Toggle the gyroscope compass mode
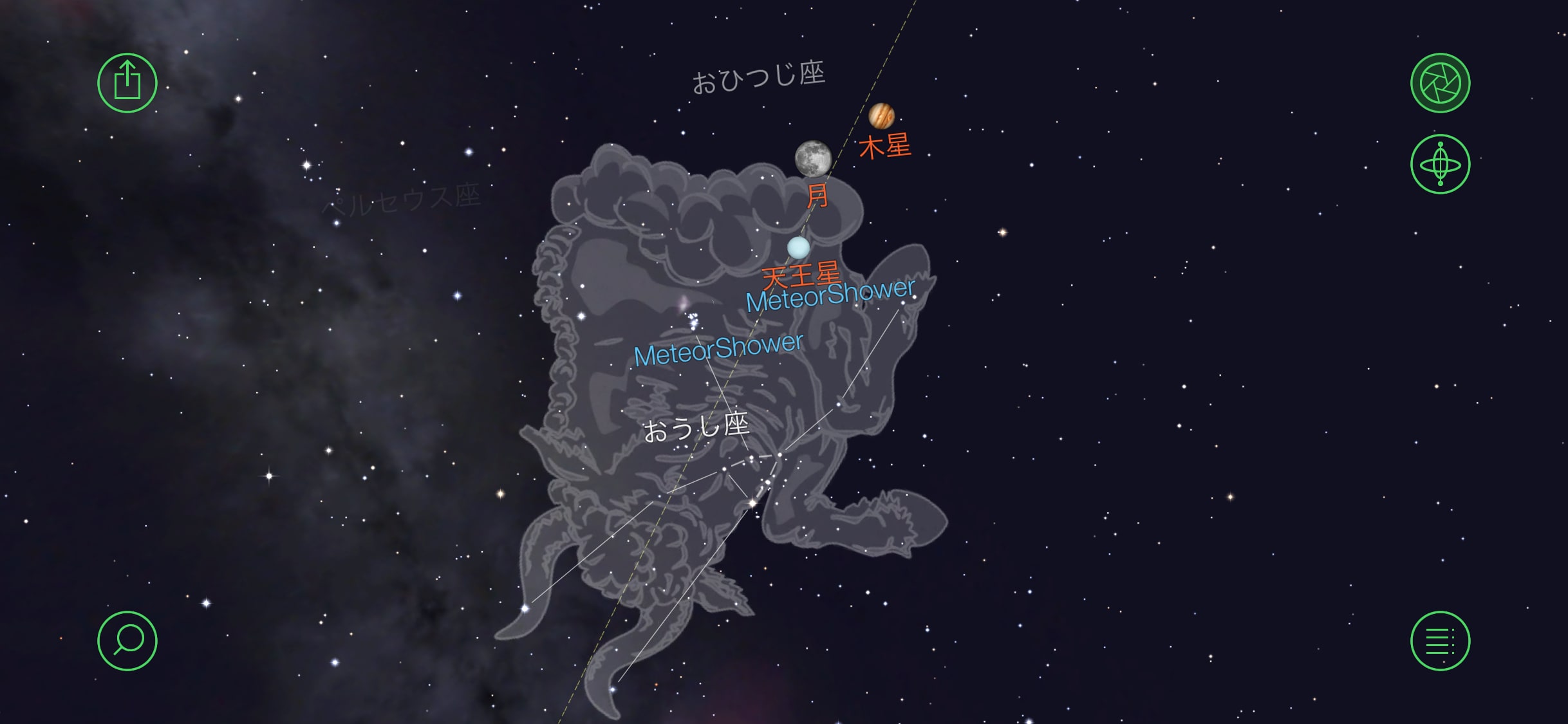Image resolution: width=1568 pixels, height=724 pixels. 1440,164
